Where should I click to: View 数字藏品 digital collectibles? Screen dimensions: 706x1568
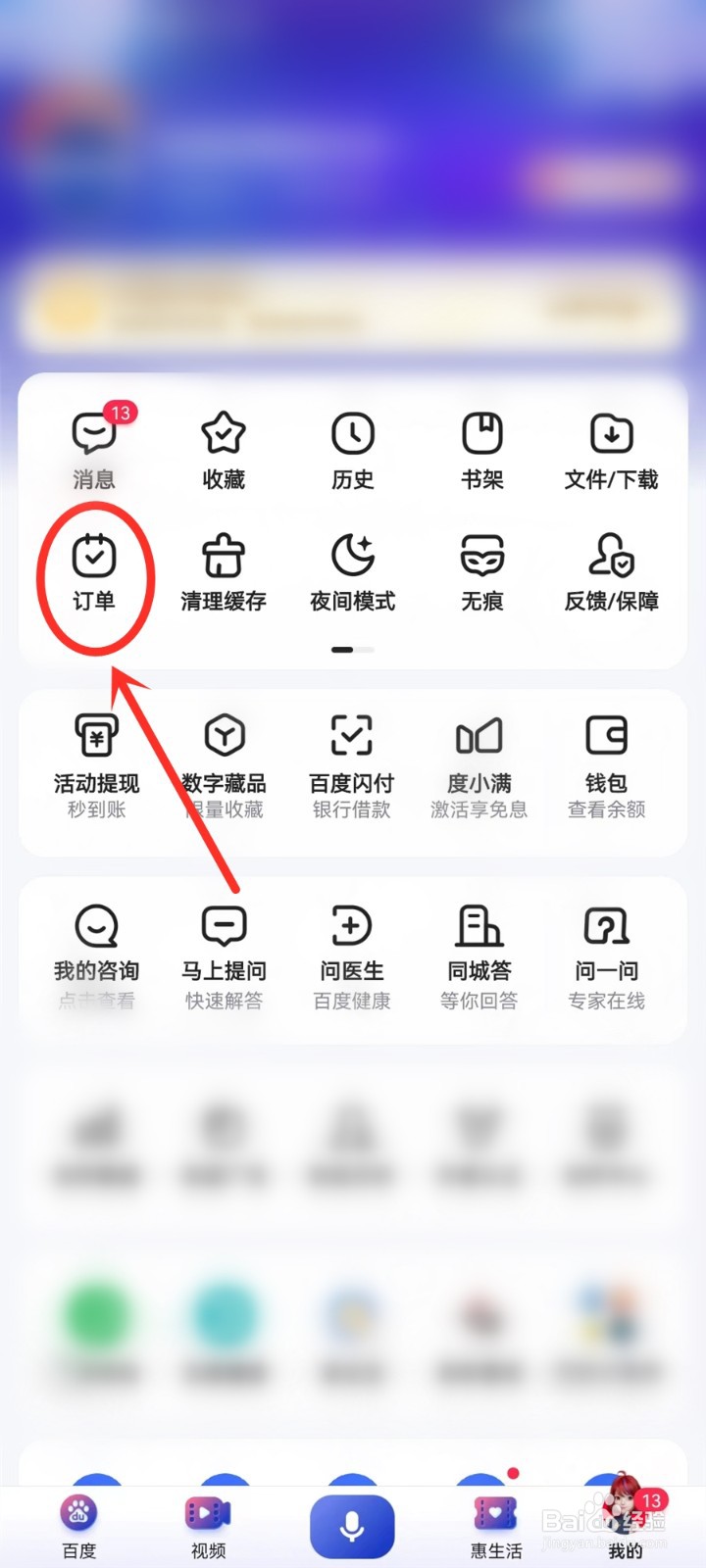223,755
